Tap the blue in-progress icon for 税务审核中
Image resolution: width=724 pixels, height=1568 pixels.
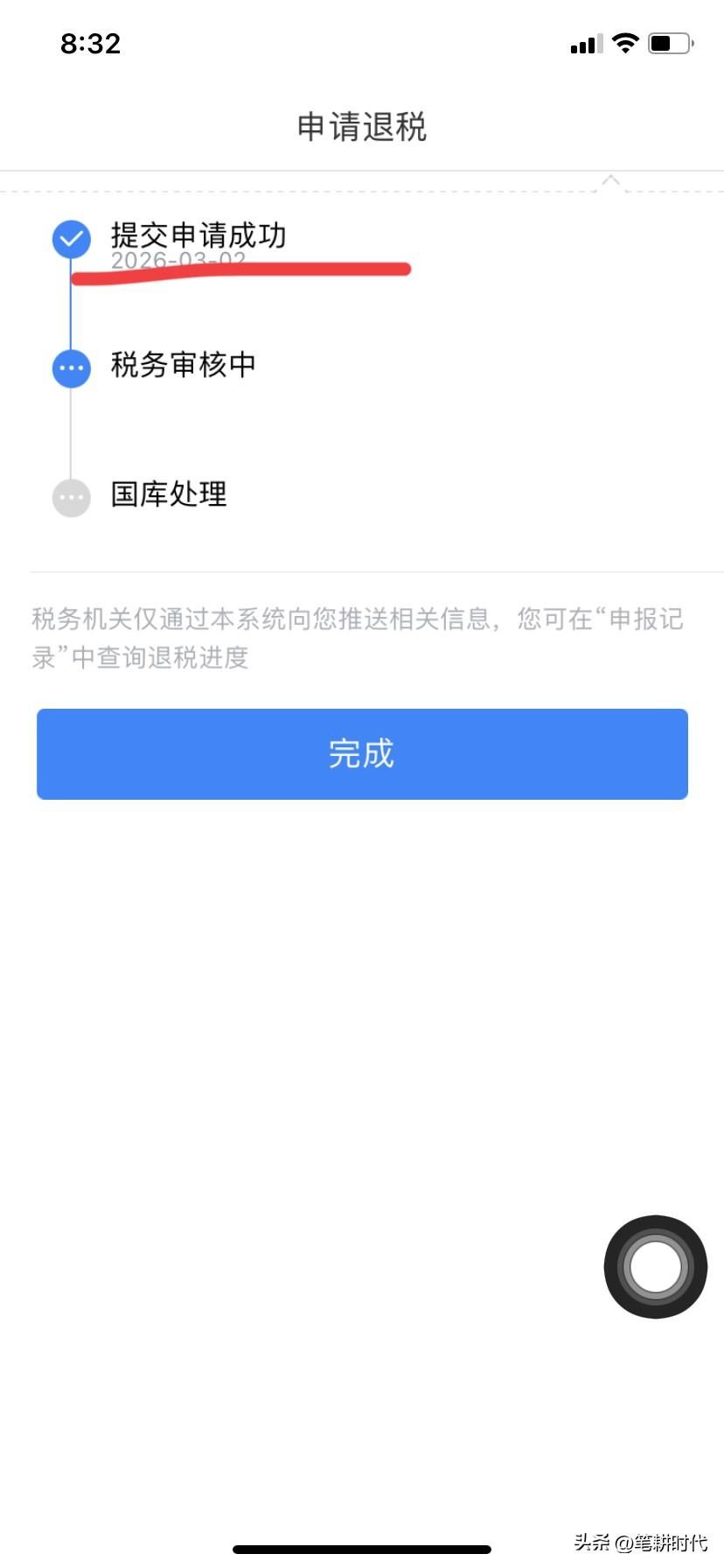[71, 367]
